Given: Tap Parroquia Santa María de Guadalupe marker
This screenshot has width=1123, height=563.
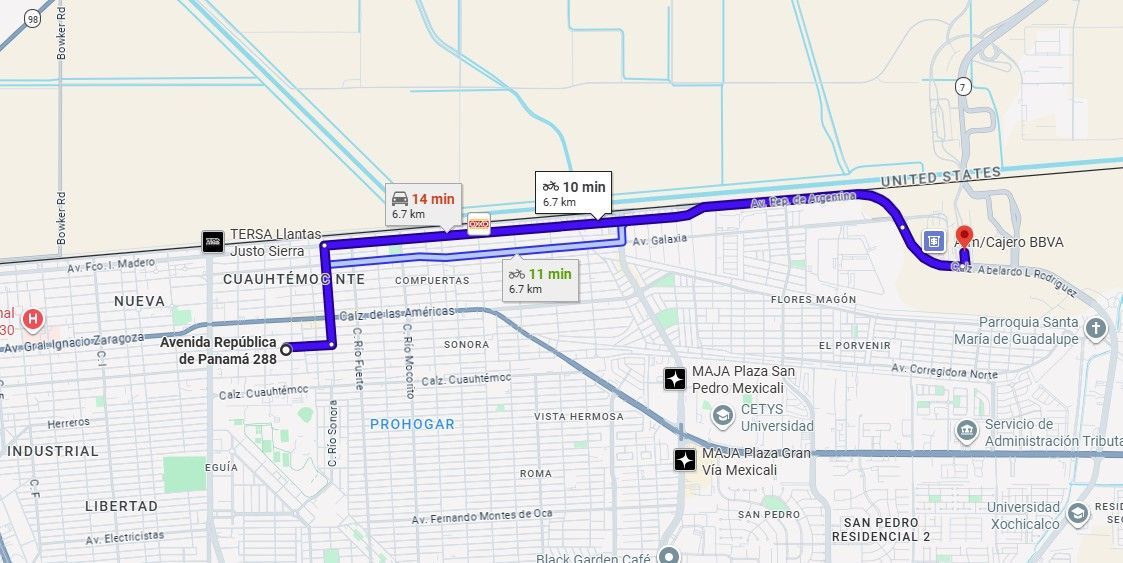Looking at the screenshot, I should [1096, 329].
